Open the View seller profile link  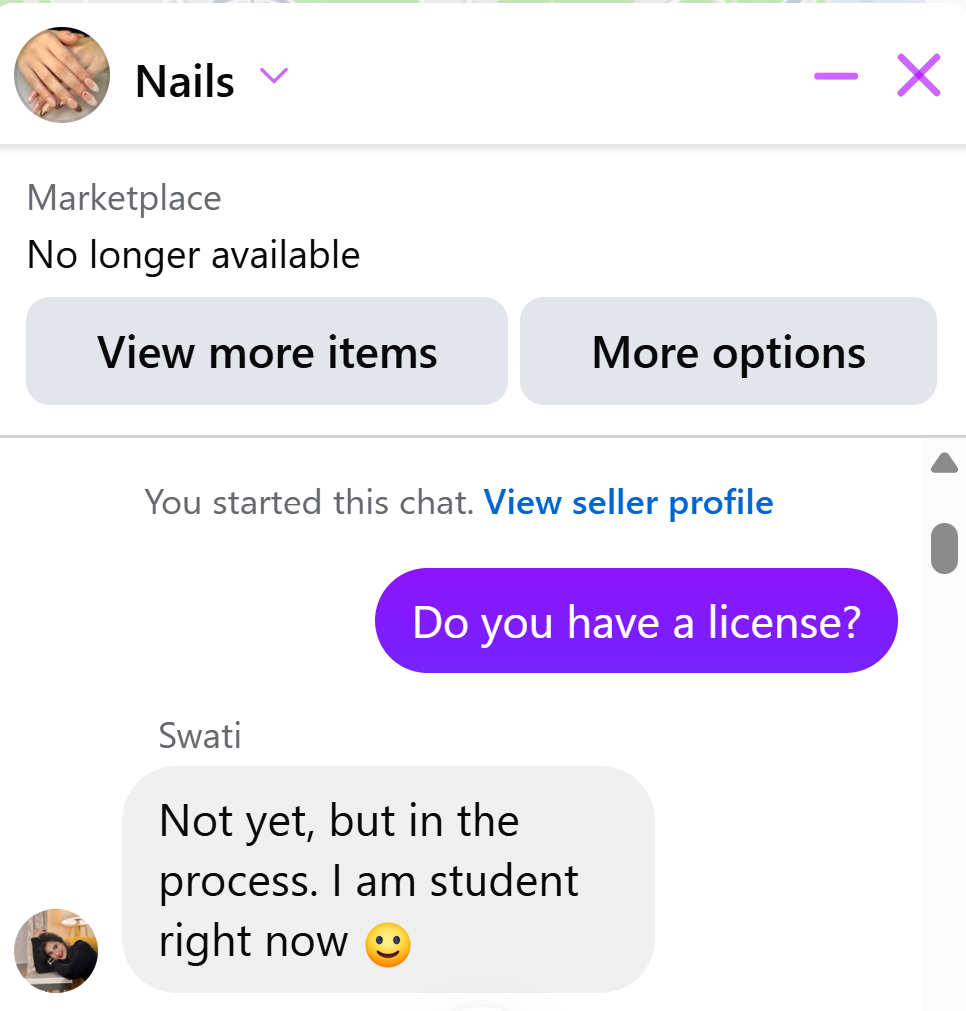(628, 502)
